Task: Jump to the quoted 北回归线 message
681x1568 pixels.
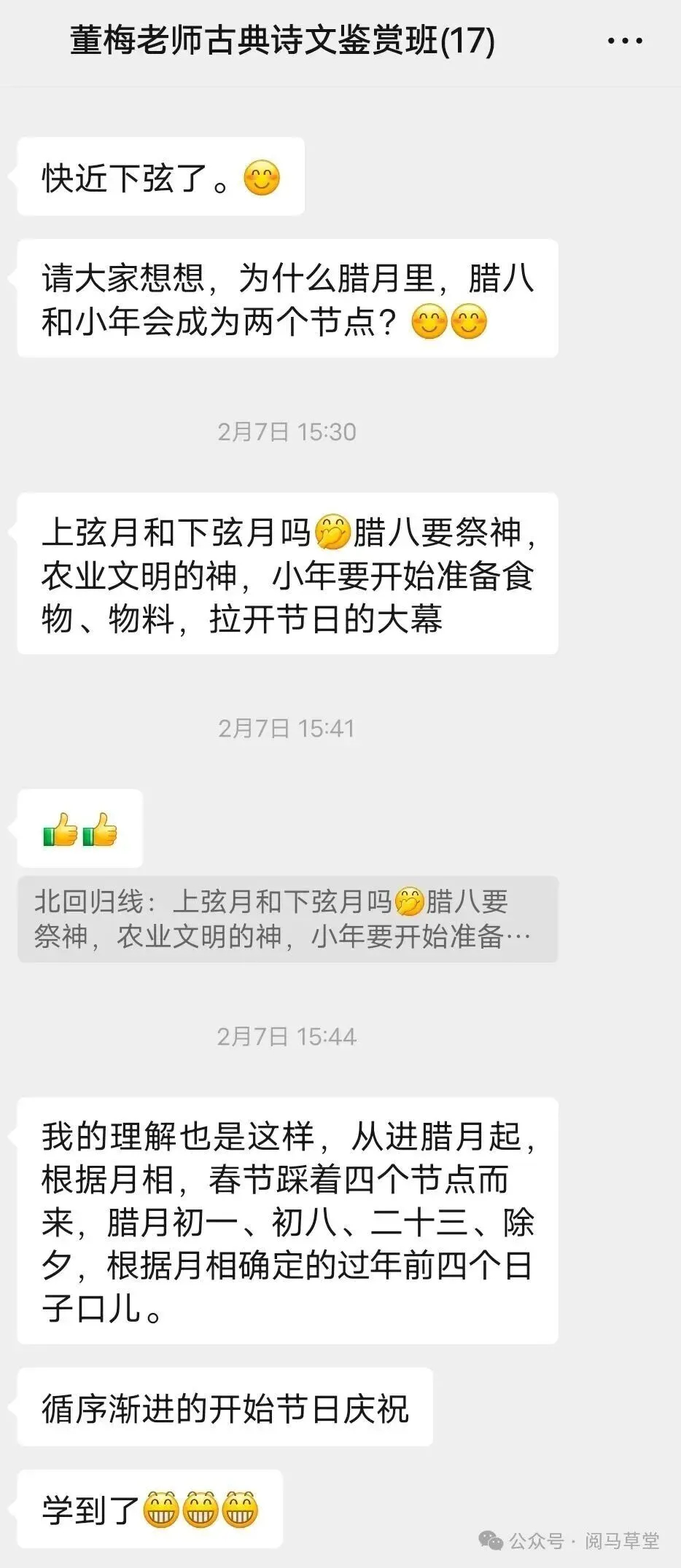Action: click(287, 920)
